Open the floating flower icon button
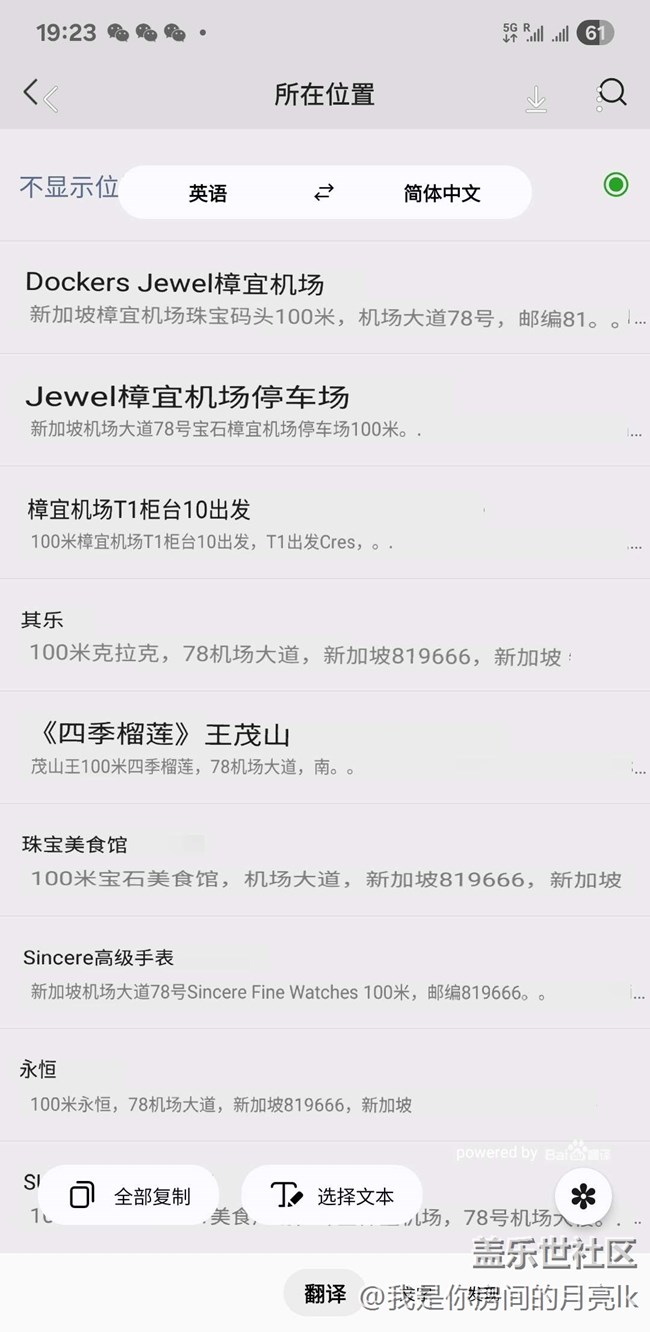The image size is (650, 1332). [x=583, y=1196]
